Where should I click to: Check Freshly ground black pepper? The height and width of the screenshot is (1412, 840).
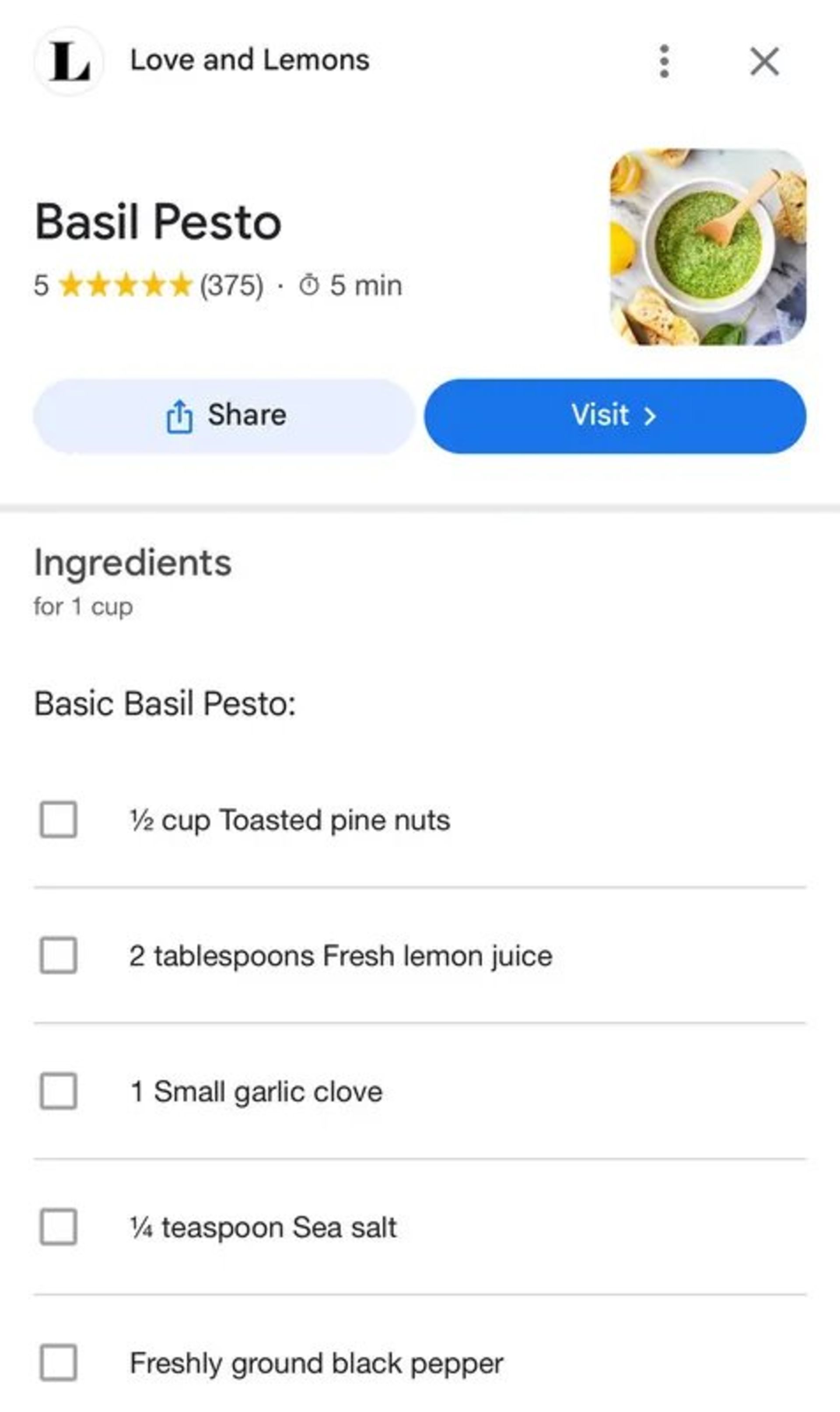pyautogui.click(x=58, y=1362)
